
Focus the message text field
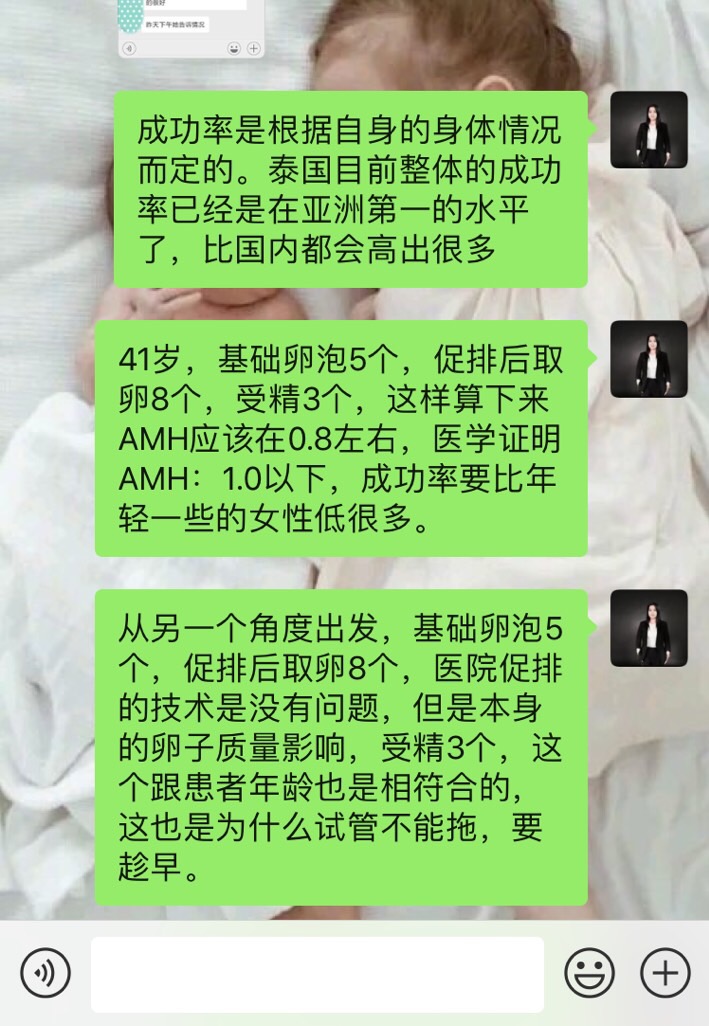point(317,974)
